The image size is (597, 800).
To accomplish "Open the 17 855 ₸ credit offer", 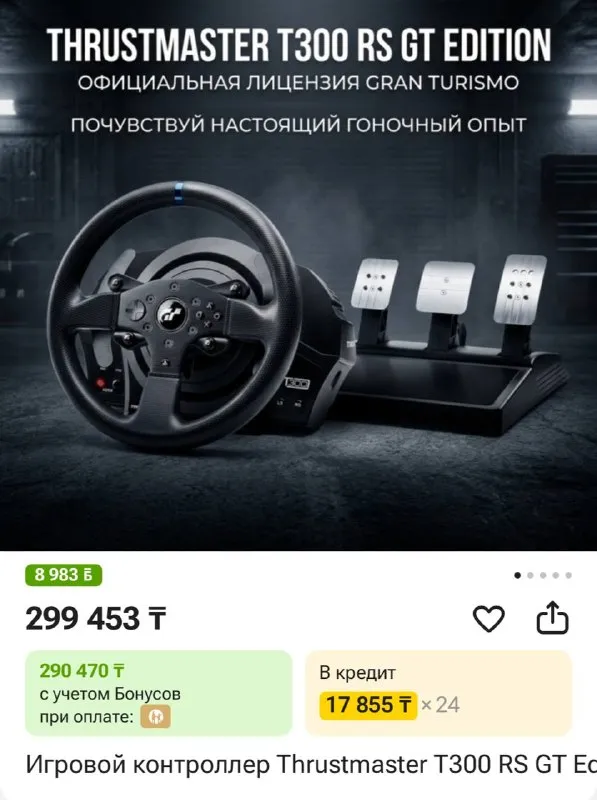I will pos(438,692).
